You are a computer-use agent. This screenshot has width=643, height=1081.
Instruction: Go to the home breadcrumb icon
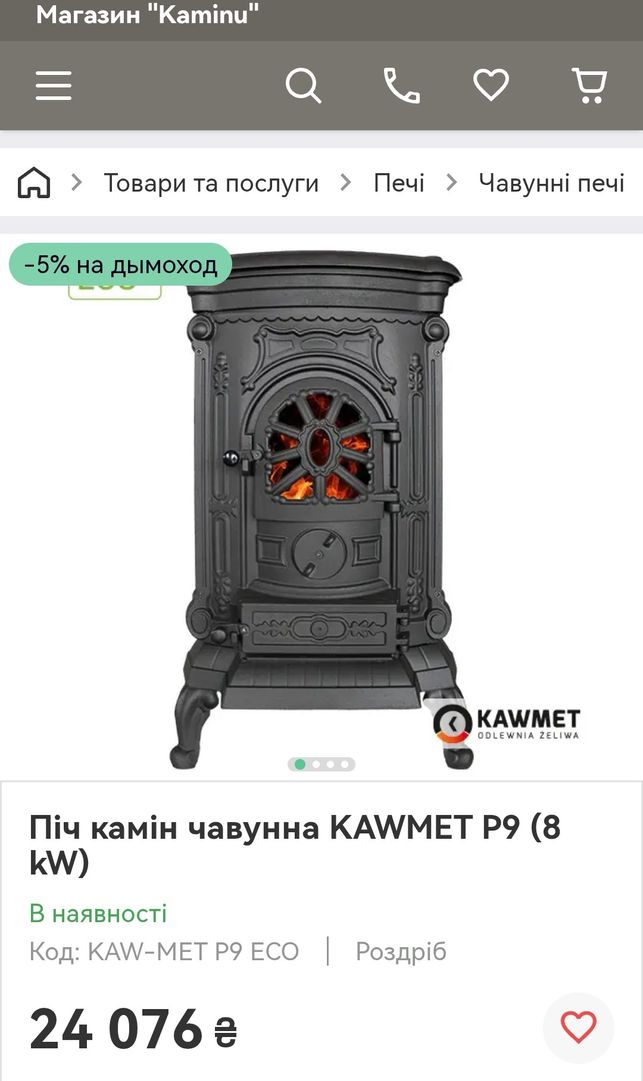pyautogui.click(x=34, y=183)
